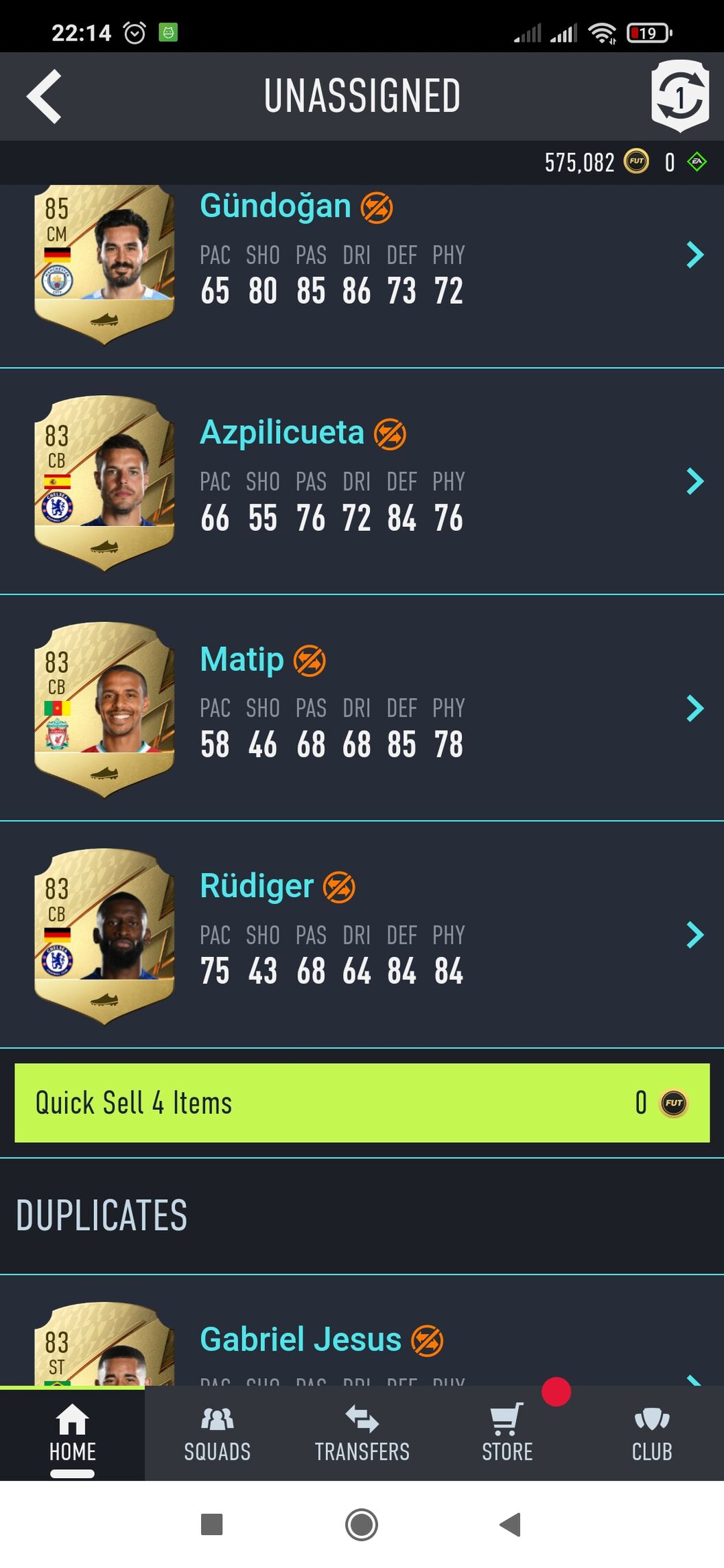Screen dimensions: 724x1568
Task: Switch to the Squads tab
Action: tap(217, 1432)
